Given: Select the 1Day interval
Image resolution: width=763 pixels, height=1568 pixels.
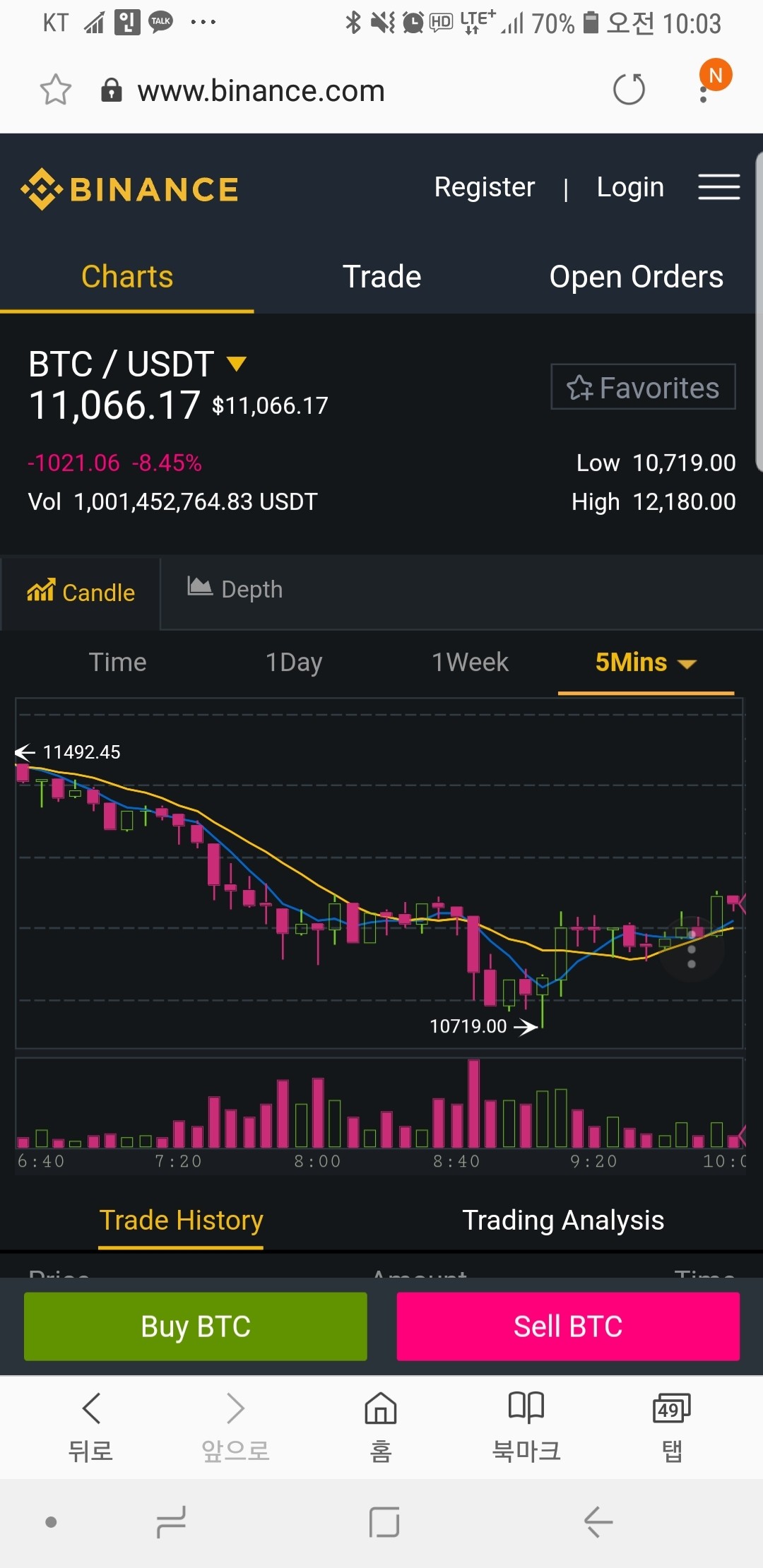Looking at the screenshot, I should pyautogui.click(x=294, y=663).
